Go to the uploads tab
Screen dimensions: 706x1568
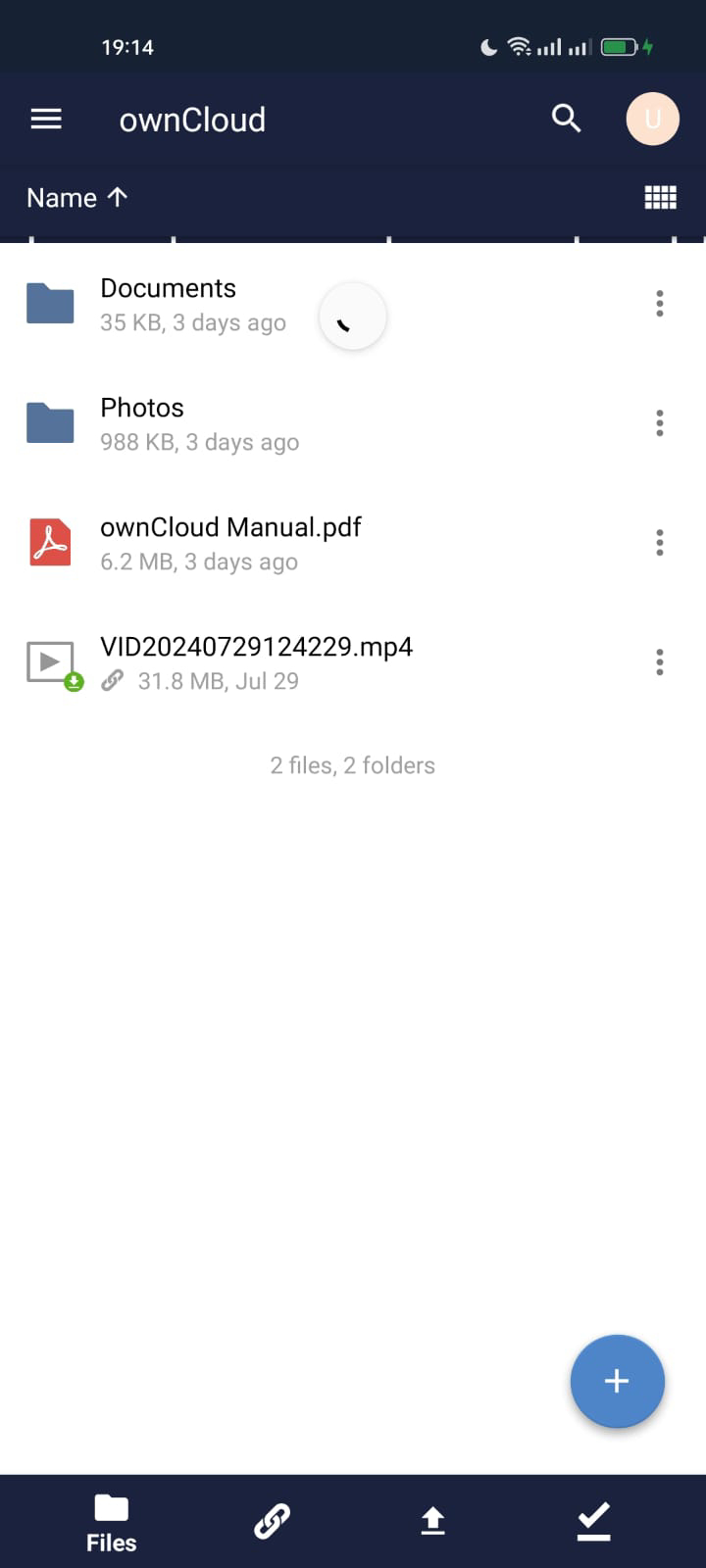click(x=432, y=1521)
